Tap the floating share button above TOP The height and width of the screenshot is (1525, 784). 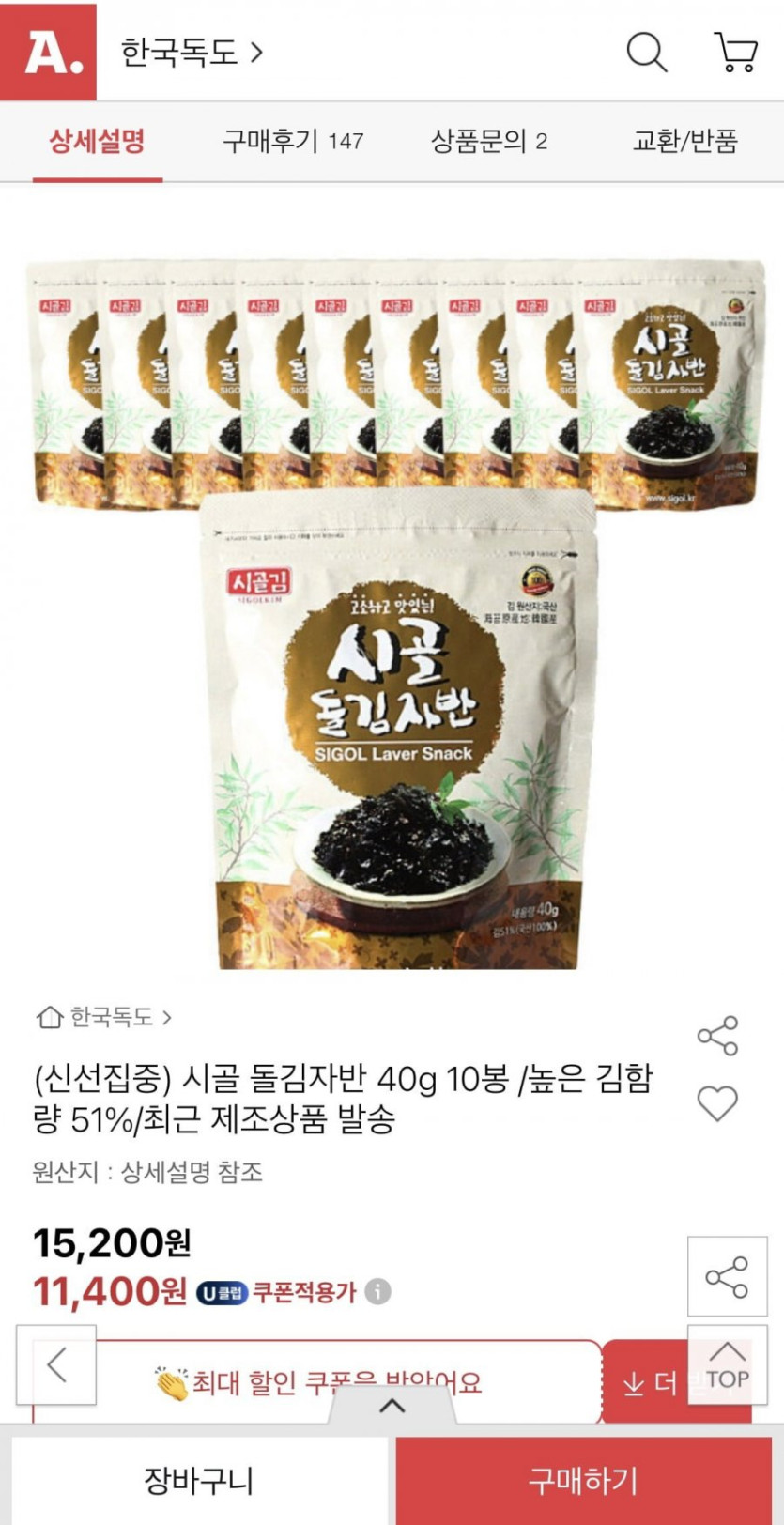tap(727, 1277)
